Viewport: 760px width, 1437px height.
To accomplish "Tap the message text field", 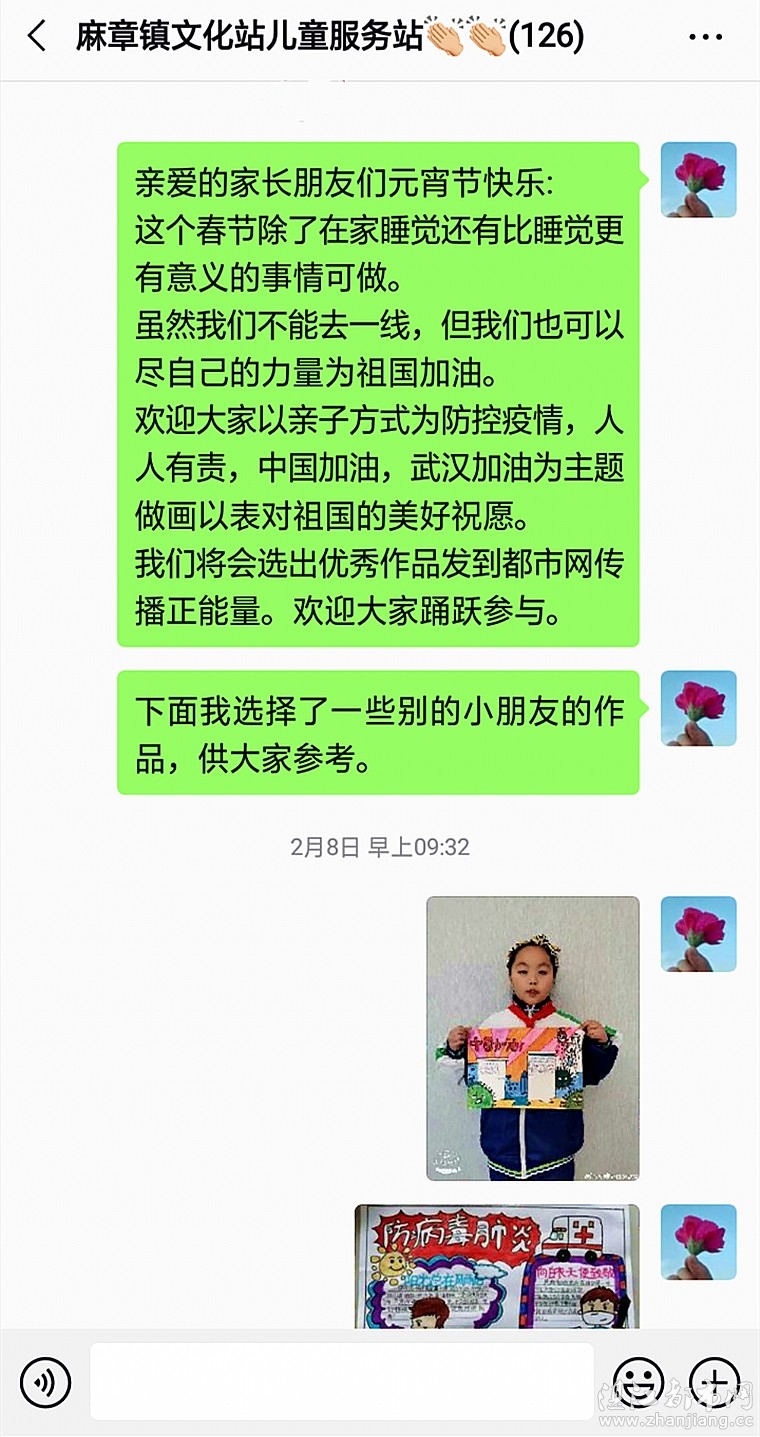I will point(341,1382).
